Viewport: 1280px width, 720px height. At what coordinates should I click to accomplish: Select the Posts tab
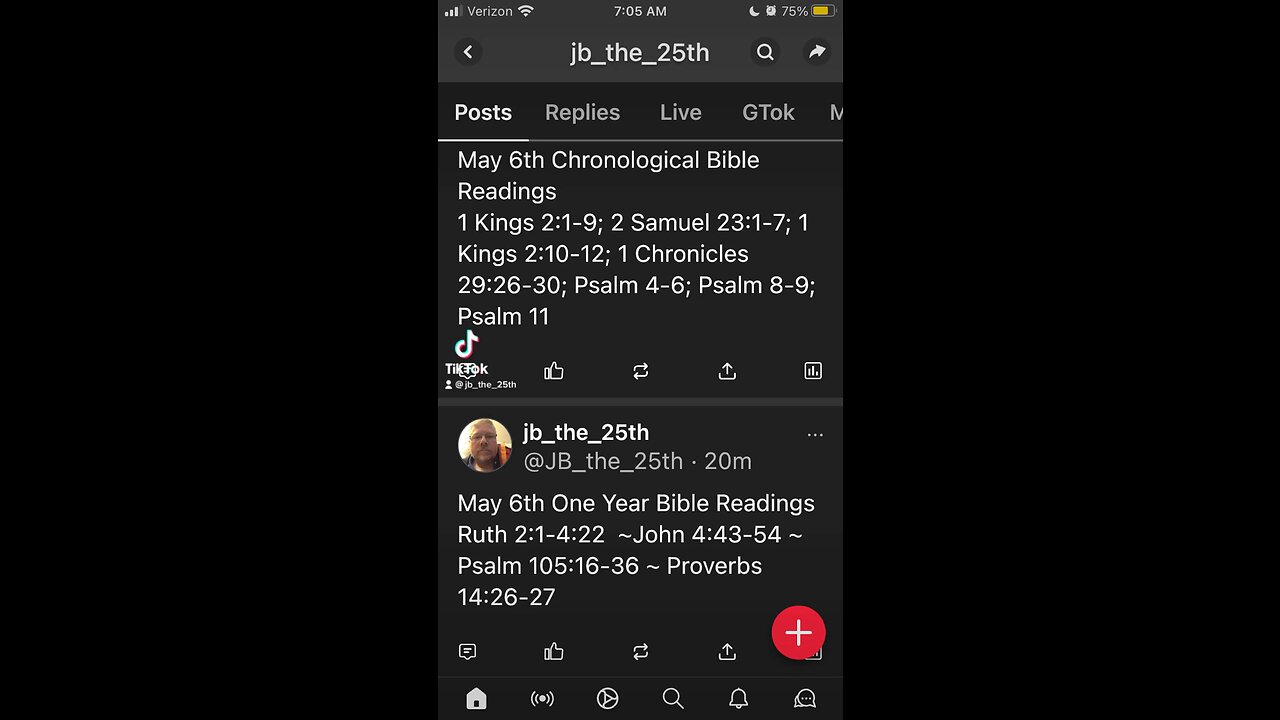pyautogui.click(x=483, y=112)
